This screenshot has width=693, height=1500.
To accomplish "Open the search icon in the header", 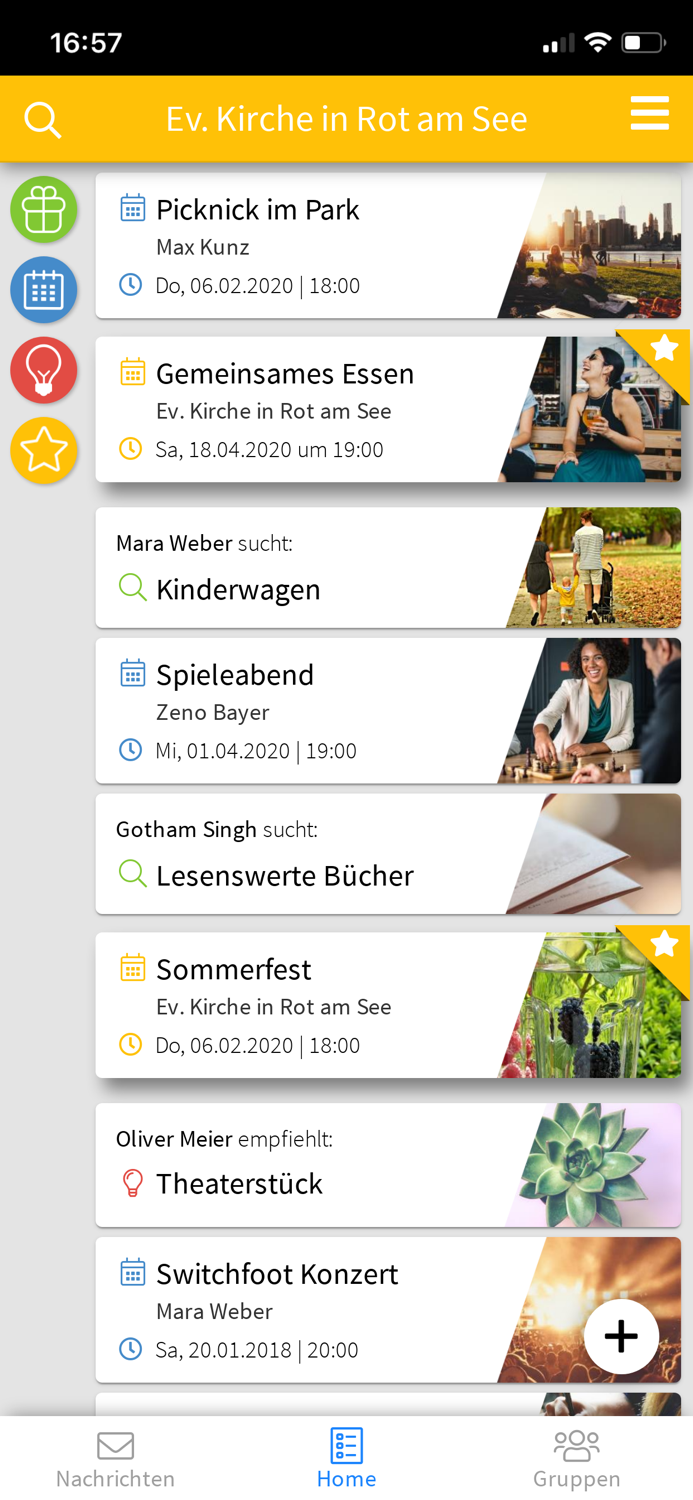I will [43, 120].
